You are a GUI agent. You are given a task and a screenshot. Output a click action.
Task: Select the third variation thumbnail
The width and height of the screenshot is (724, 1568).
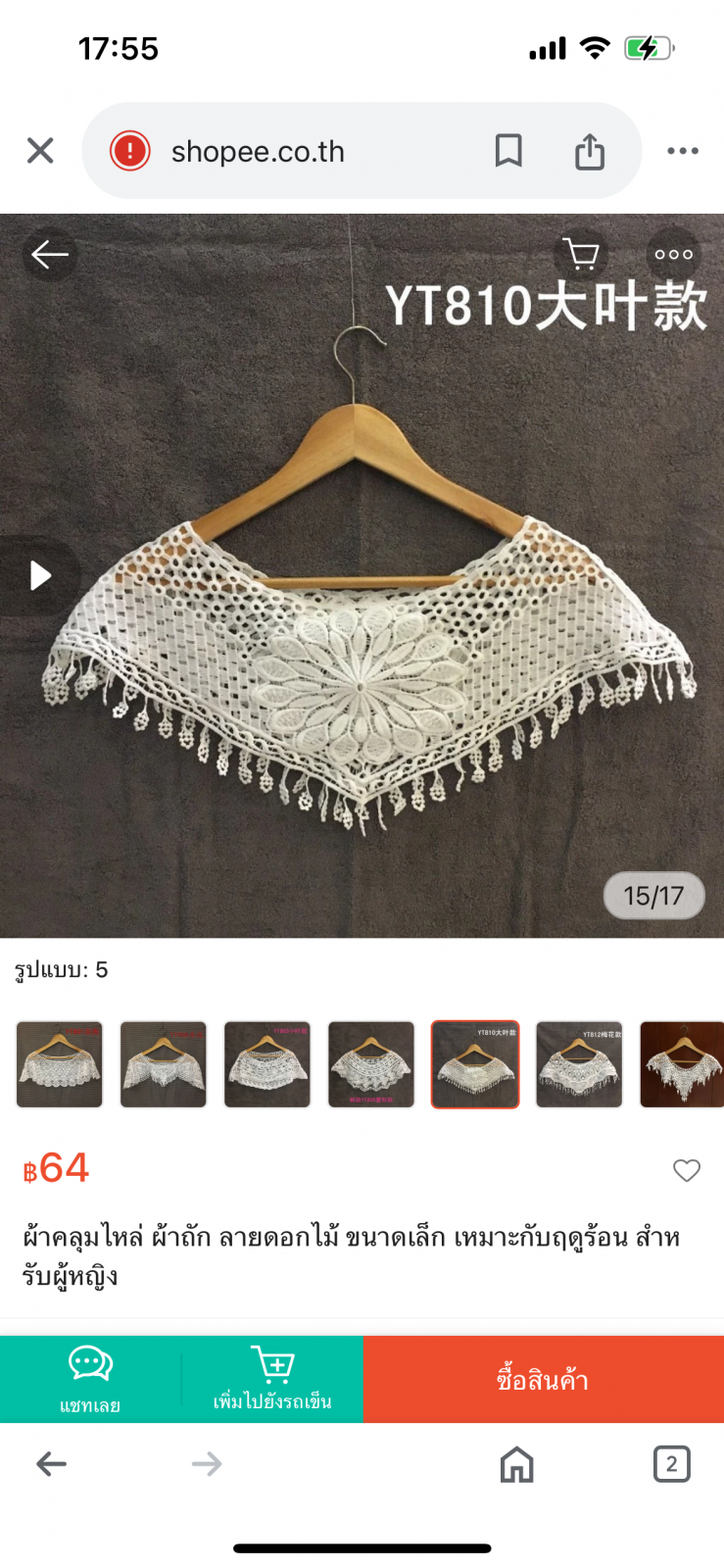pyautogui.click(x=267, y=1064)
